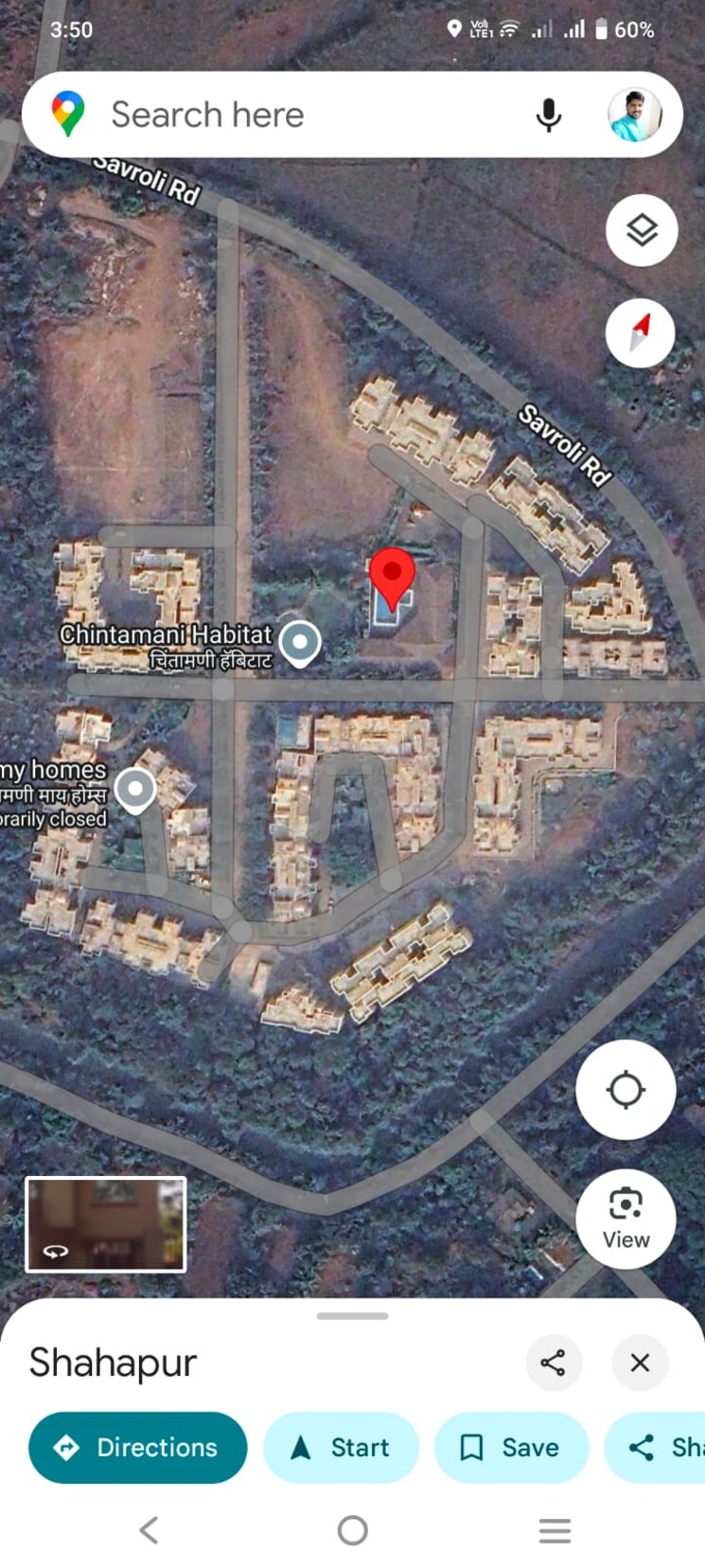This screenshot has width=705, height=1568.
Task: Open the map layers selector
Action: pyautogui.click(x=641, y=230)
